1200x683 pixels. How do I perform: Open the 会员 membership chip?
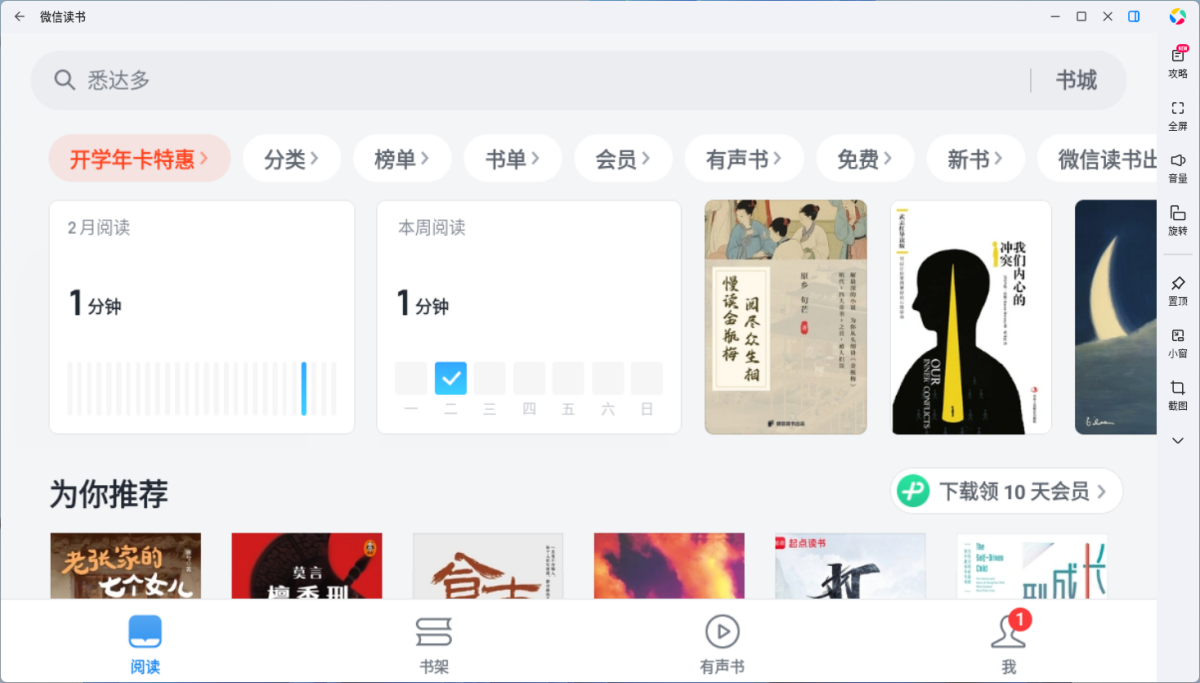pyautogui.click(x=623, y=158)
